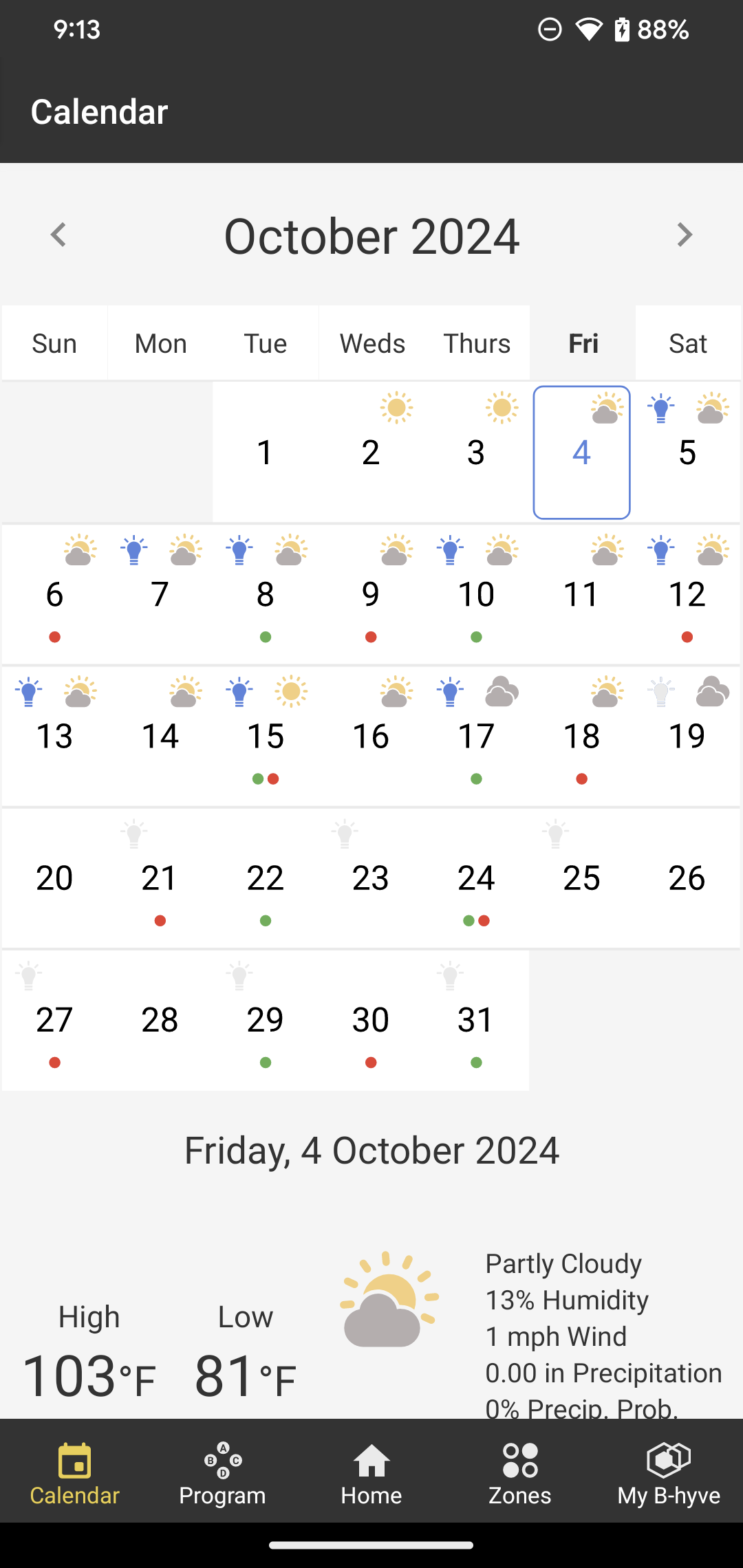Choose October 10 in the calendar
This screenshot has width=743, height=1568.
[476, 594]
